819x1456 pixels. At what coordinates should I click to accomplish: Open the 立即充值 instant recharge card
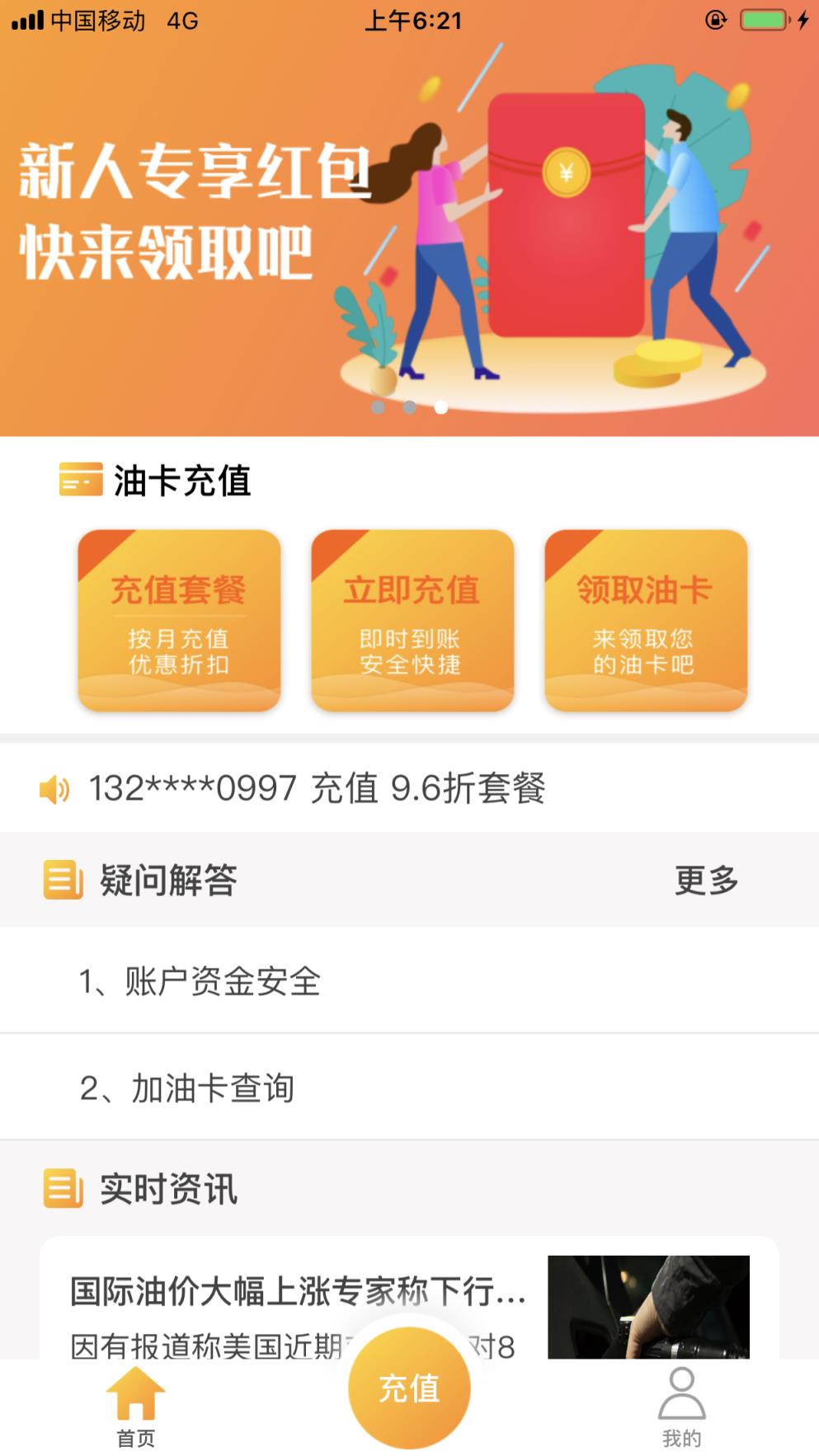[410, 621]
